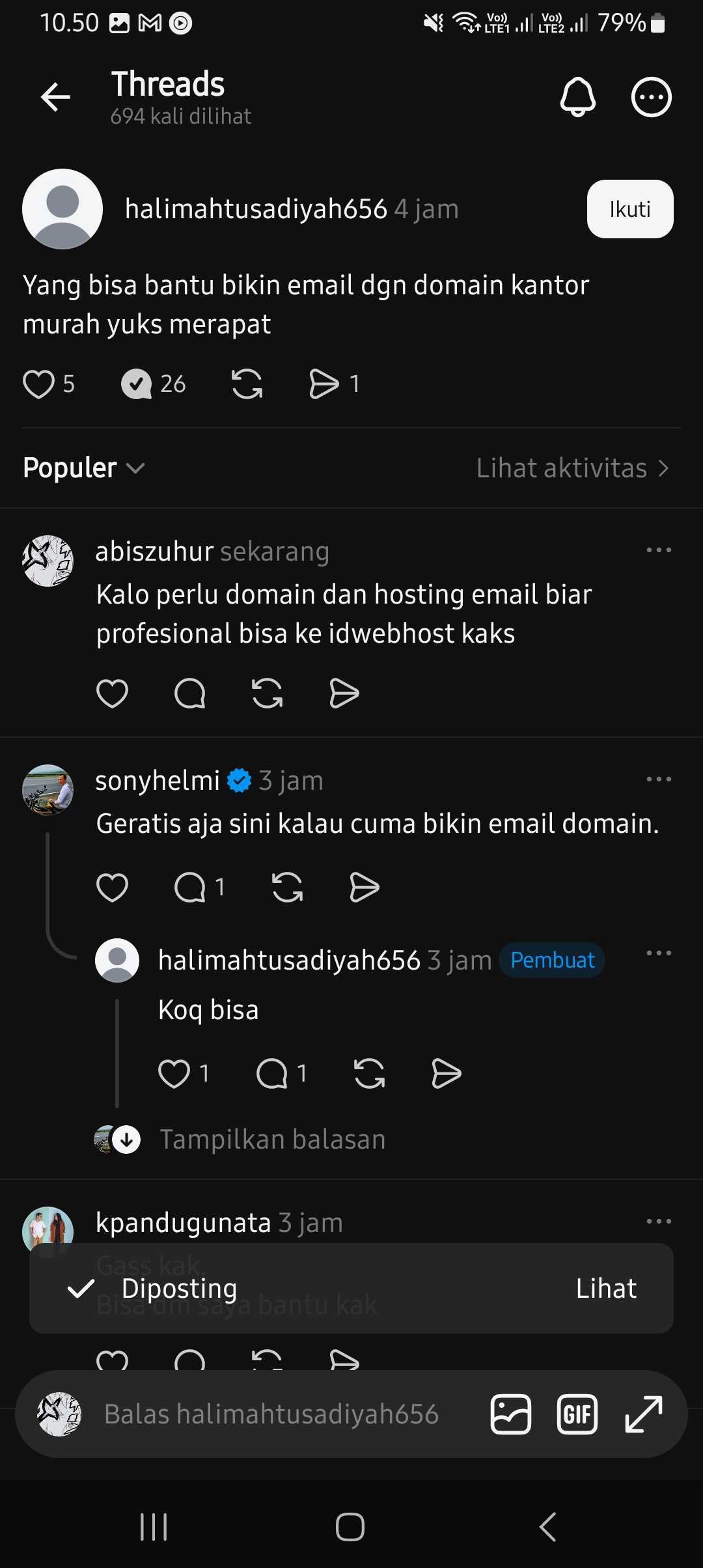This screenshot has width=703, height=1568.
Task: Expand the Populer sort dropdown
Action: point(83,468)
